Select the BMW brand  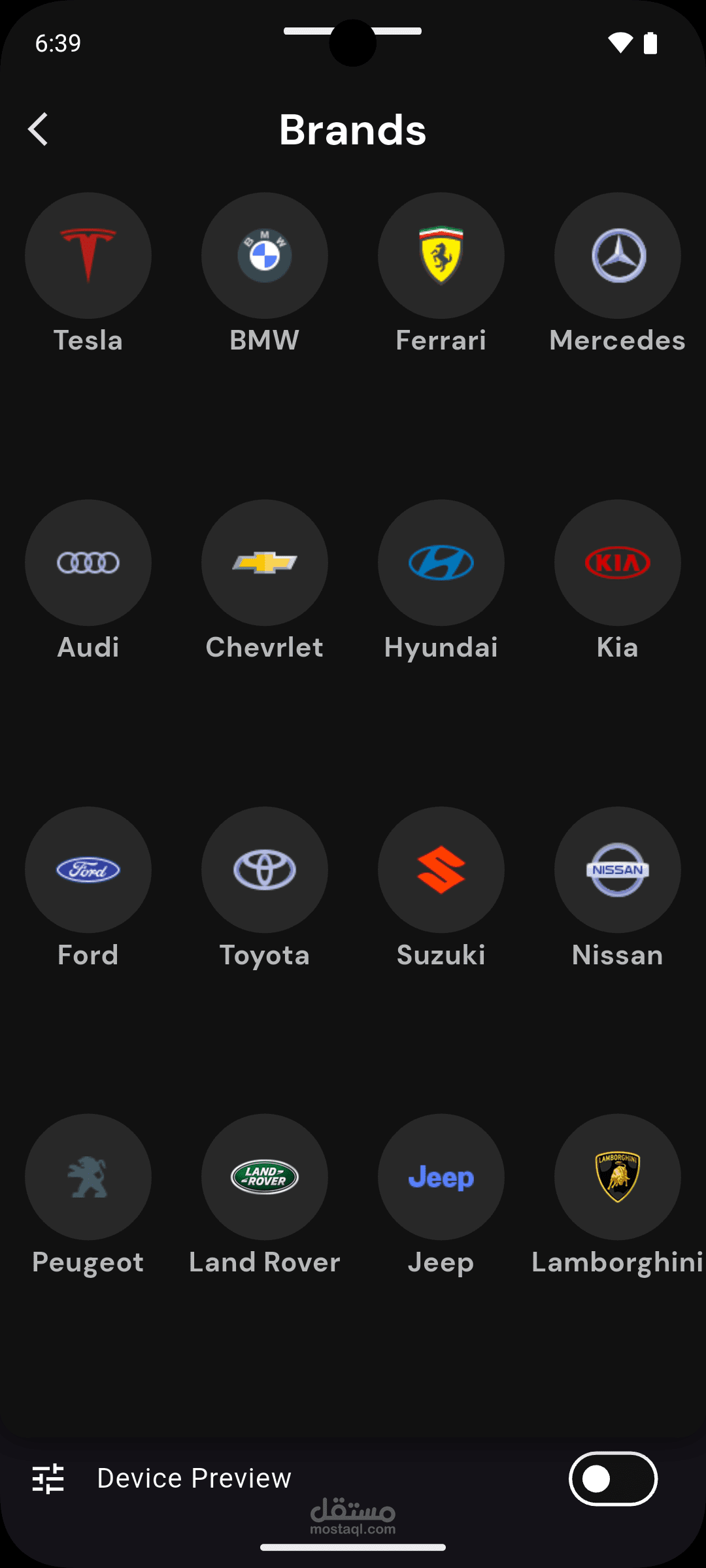(x=265, y=255)
